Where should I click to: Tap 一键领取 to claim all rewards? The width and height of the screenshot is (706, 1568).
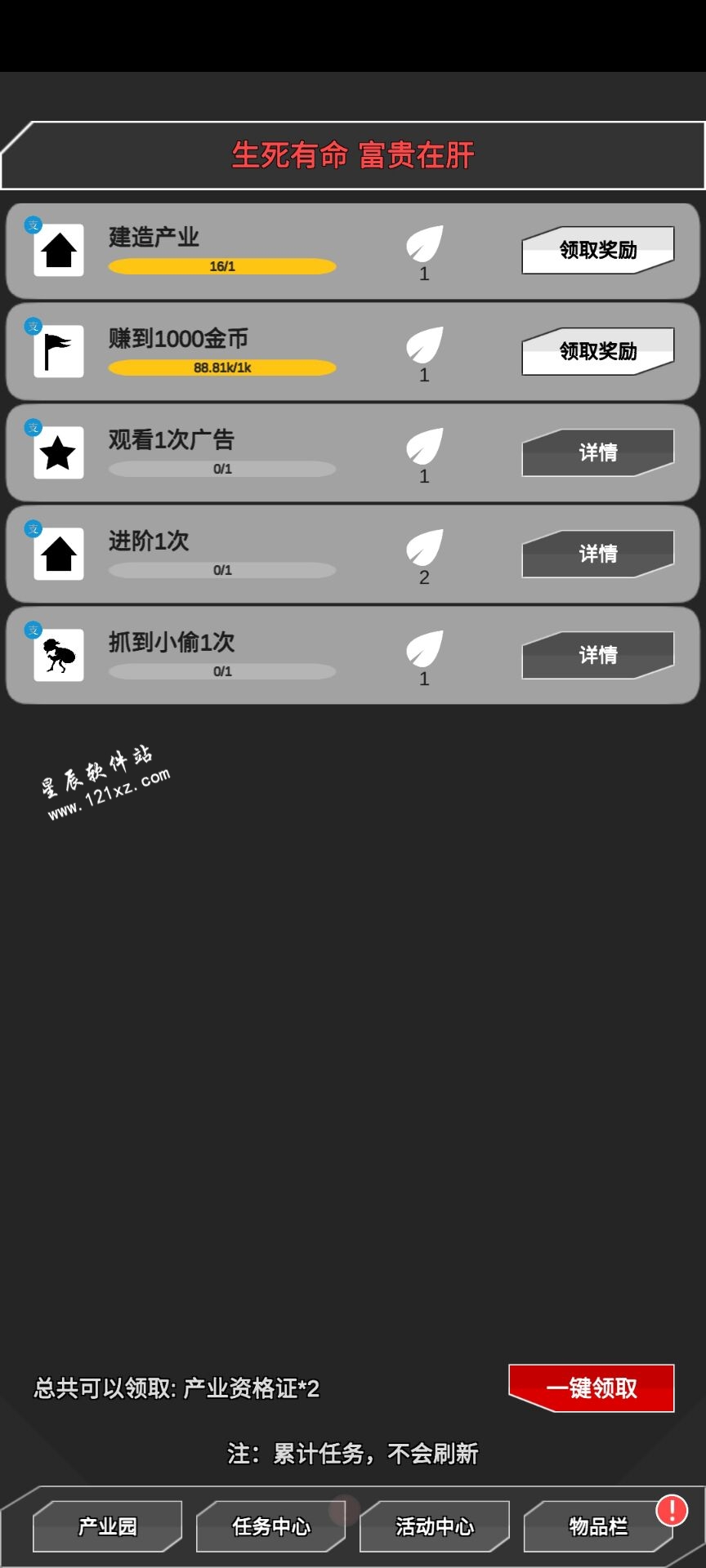[x=592, y=1388]
